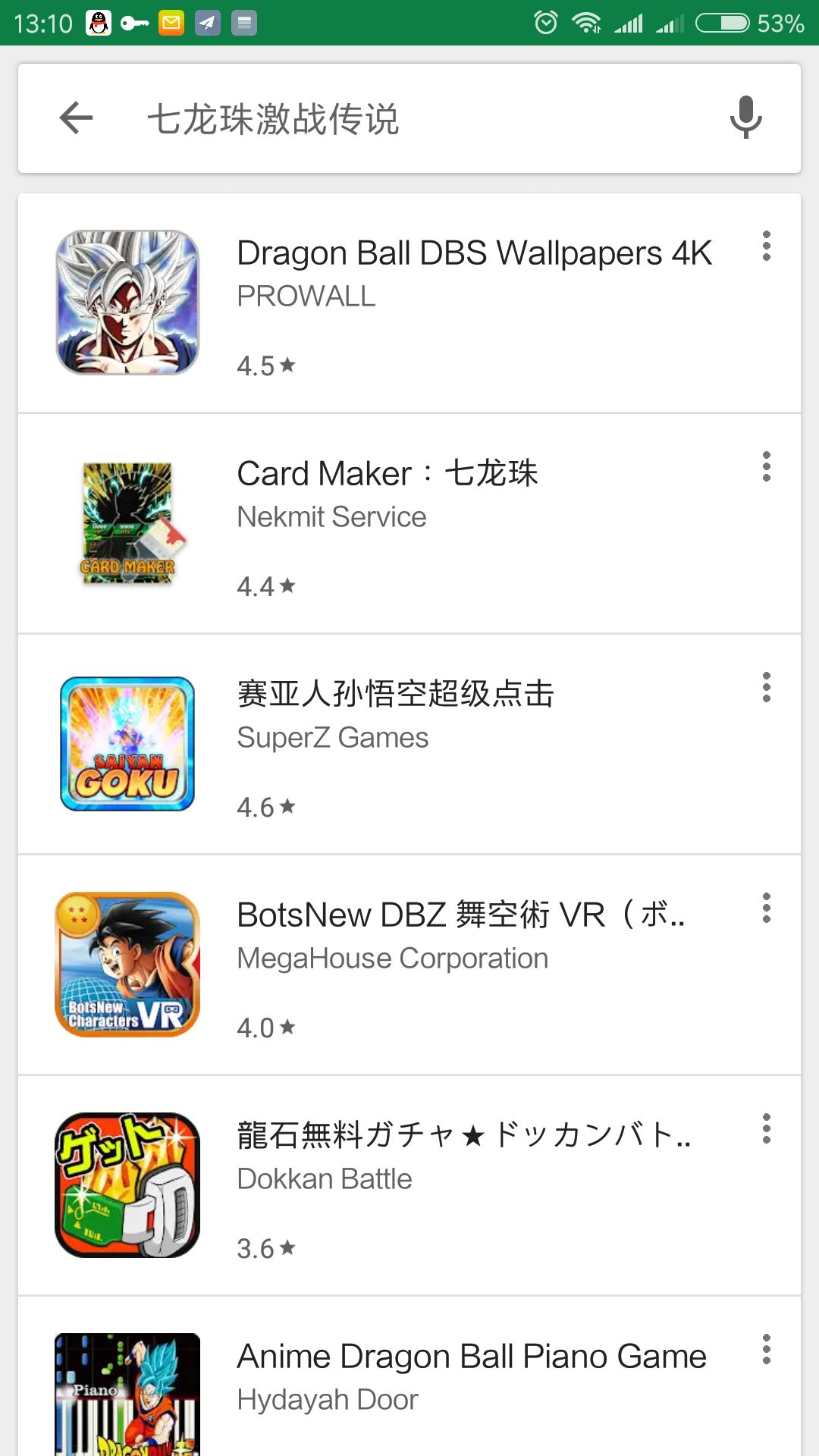Open overflow menu for BotsNew DBZ VR
Screen dimensions: 819x1456
pyautogui.click(x=767, y=908)
